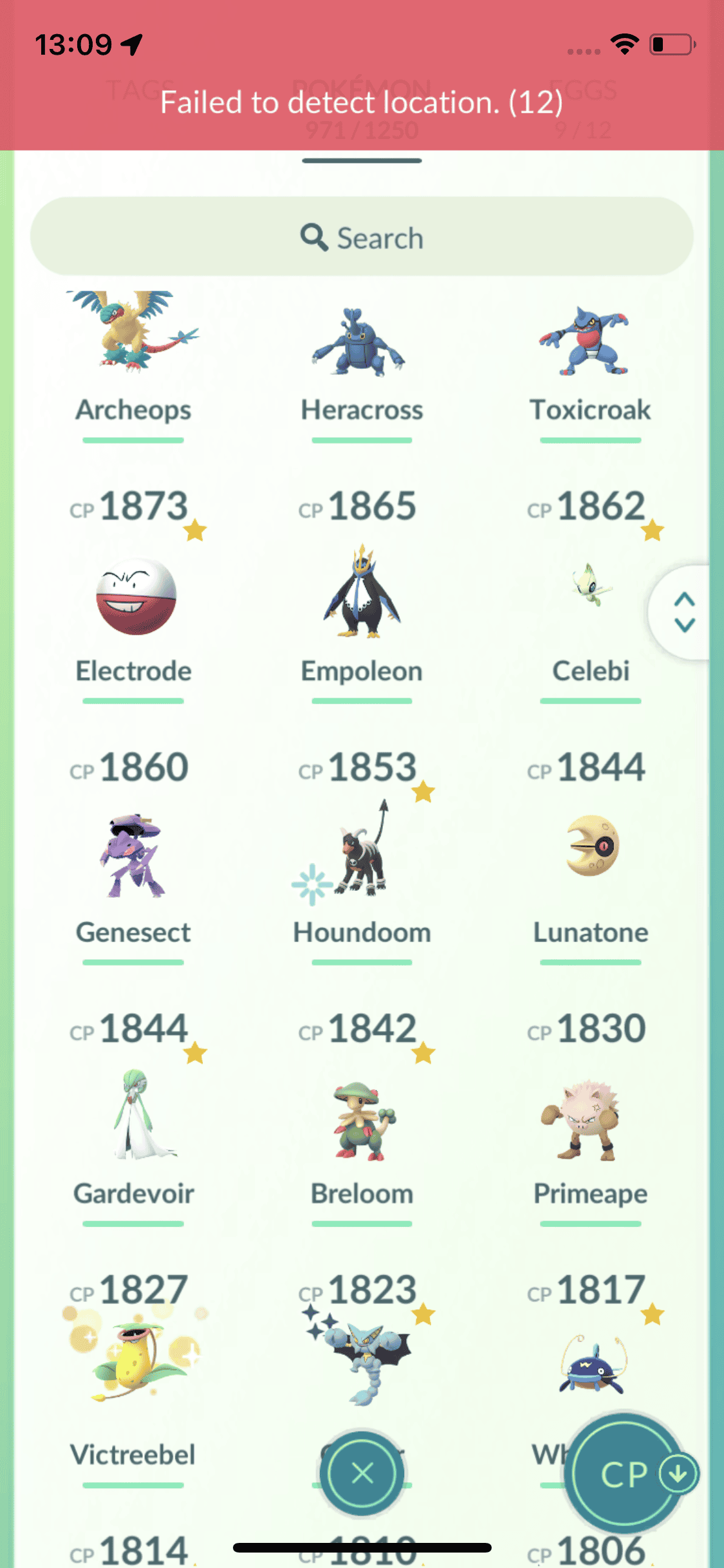Close the Pokémon storage with the X button

(x=362, y=1472)
